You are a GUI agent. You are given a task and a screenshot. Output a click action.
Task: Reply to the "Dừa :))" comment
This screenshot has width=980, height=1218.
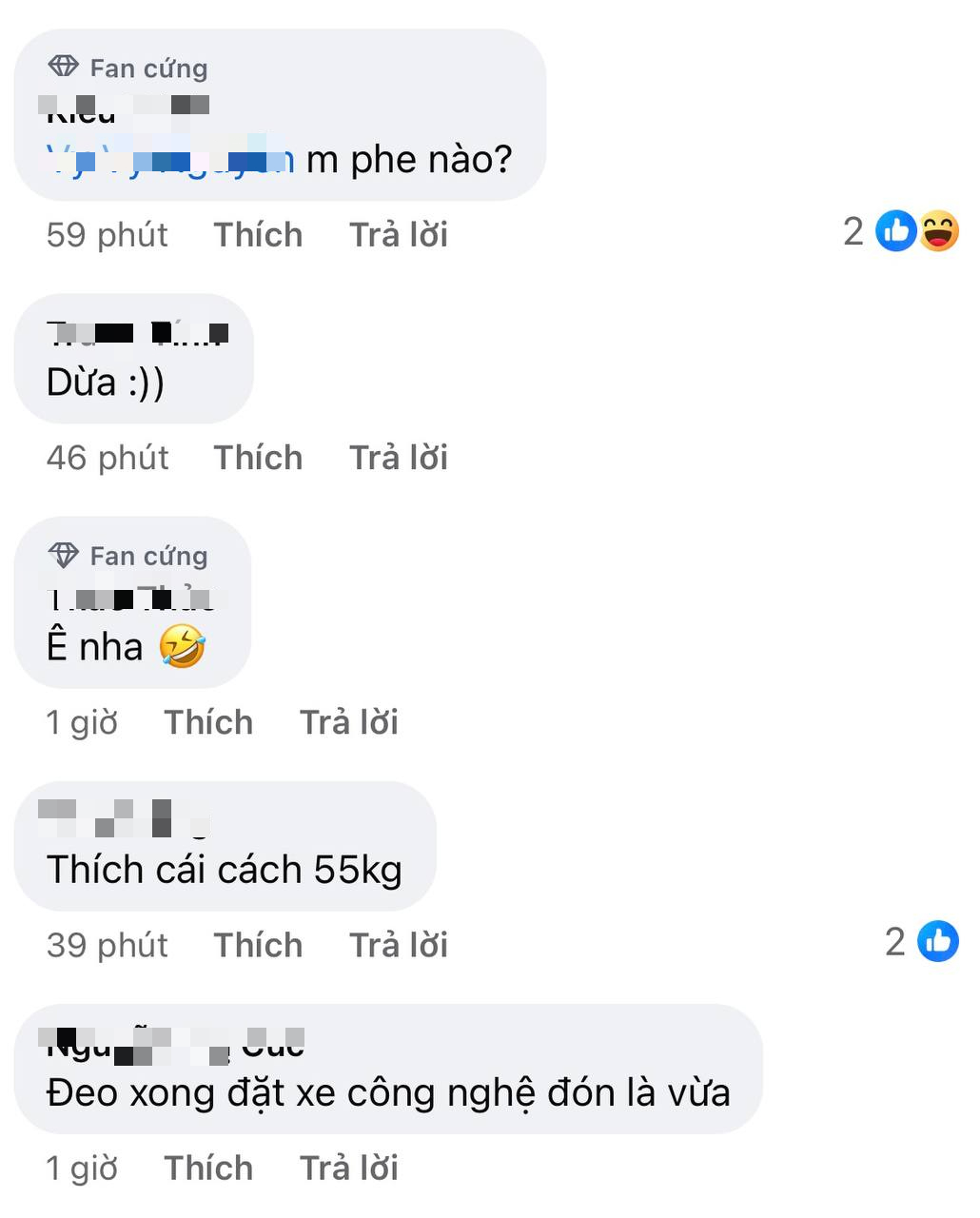pyautogui.click(x=398, y=458)
